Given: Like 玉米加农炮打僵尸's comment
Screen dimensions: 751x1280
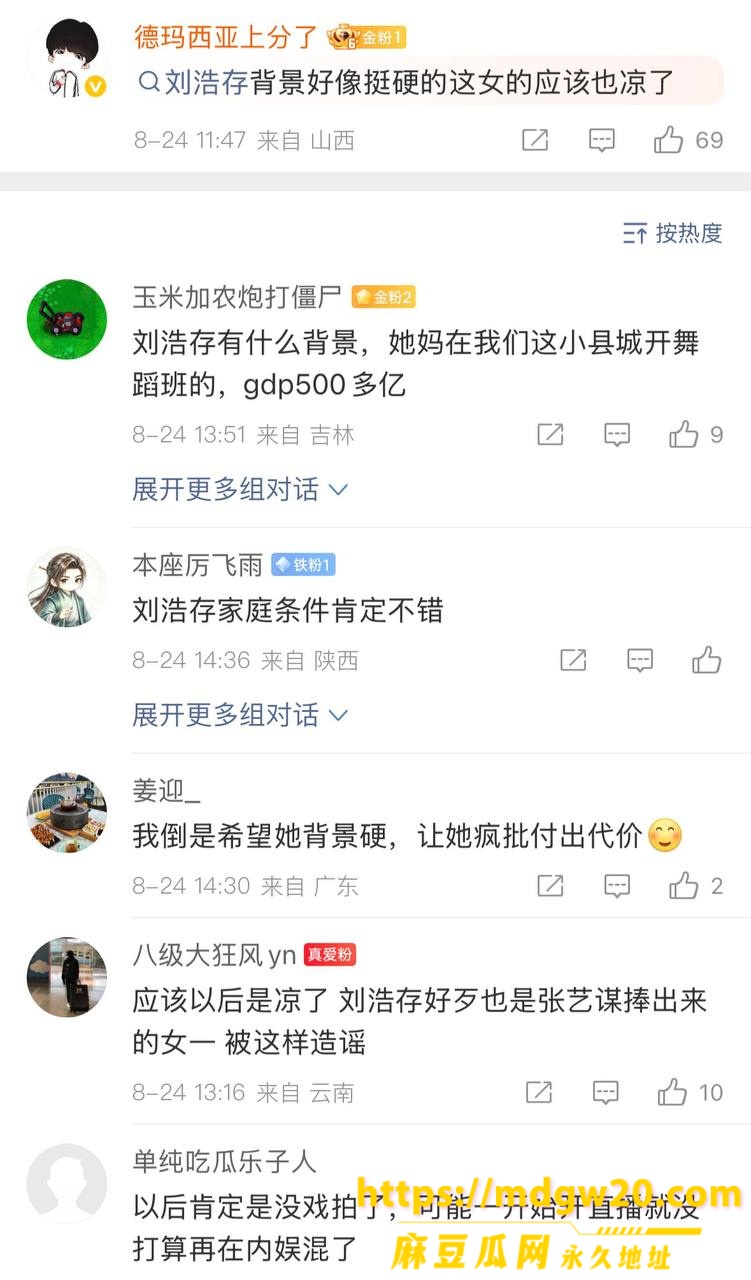Looking at the screenshot, I should tap(696, 434).
